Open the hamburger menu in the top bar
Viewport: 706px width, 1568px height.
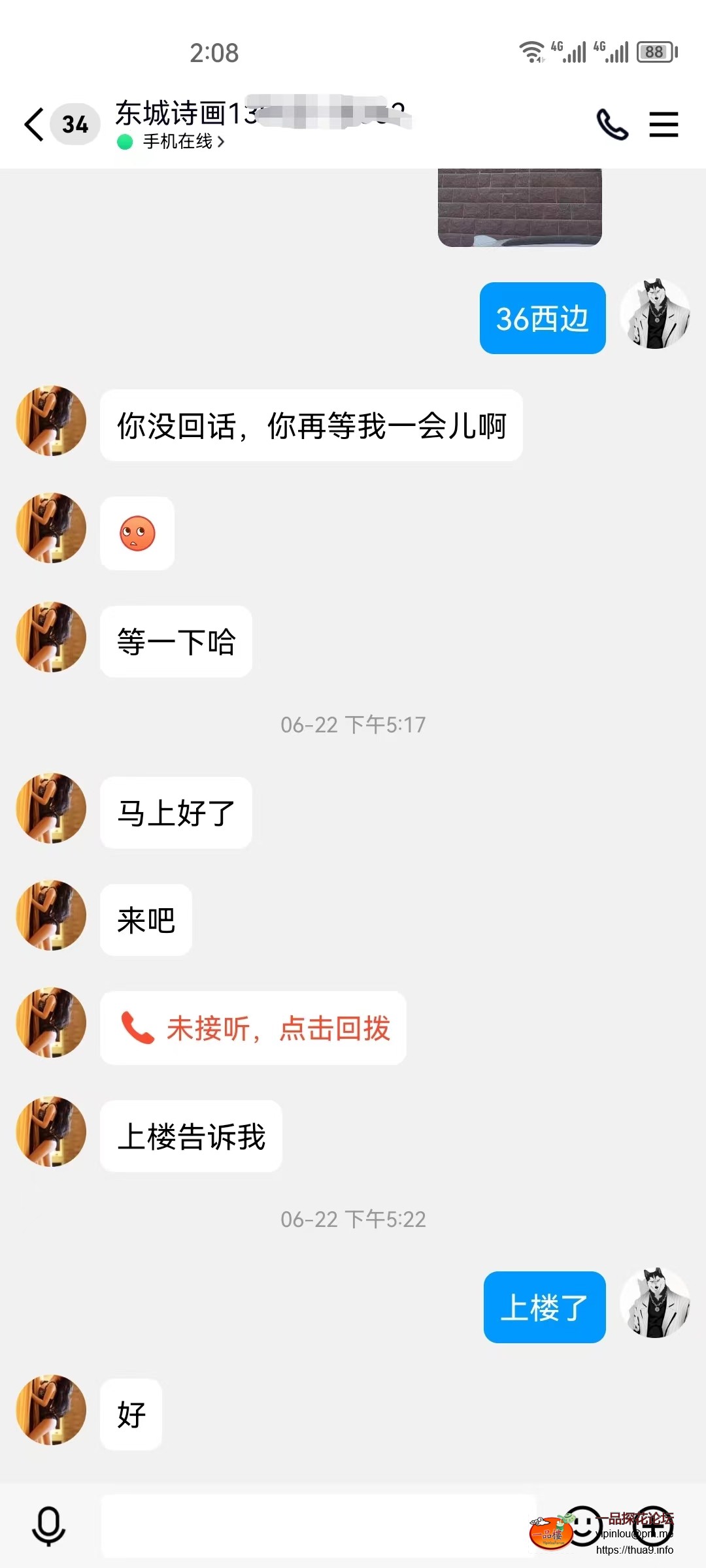pos(664,124)
